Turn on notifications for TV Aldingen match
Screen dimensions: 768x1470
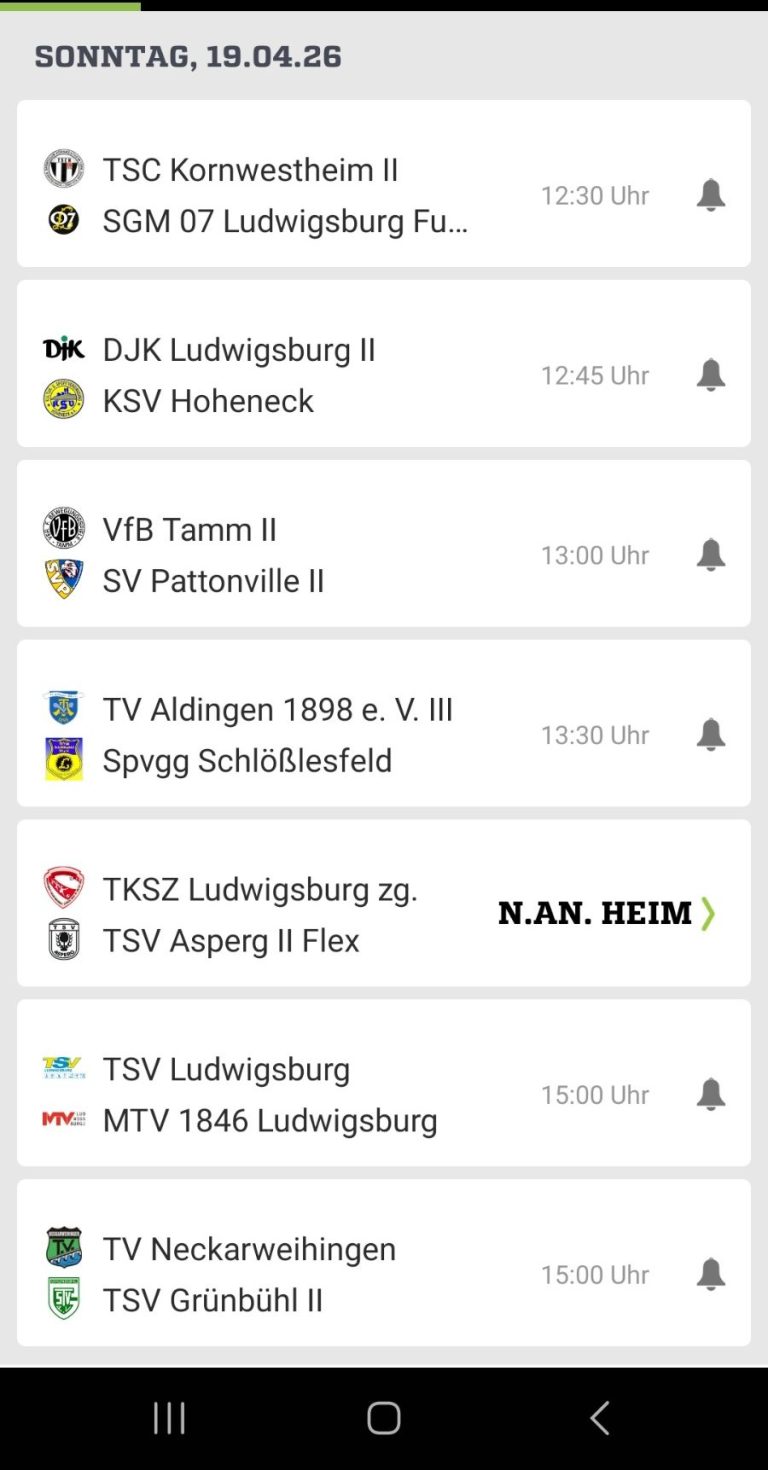(710, 735)
